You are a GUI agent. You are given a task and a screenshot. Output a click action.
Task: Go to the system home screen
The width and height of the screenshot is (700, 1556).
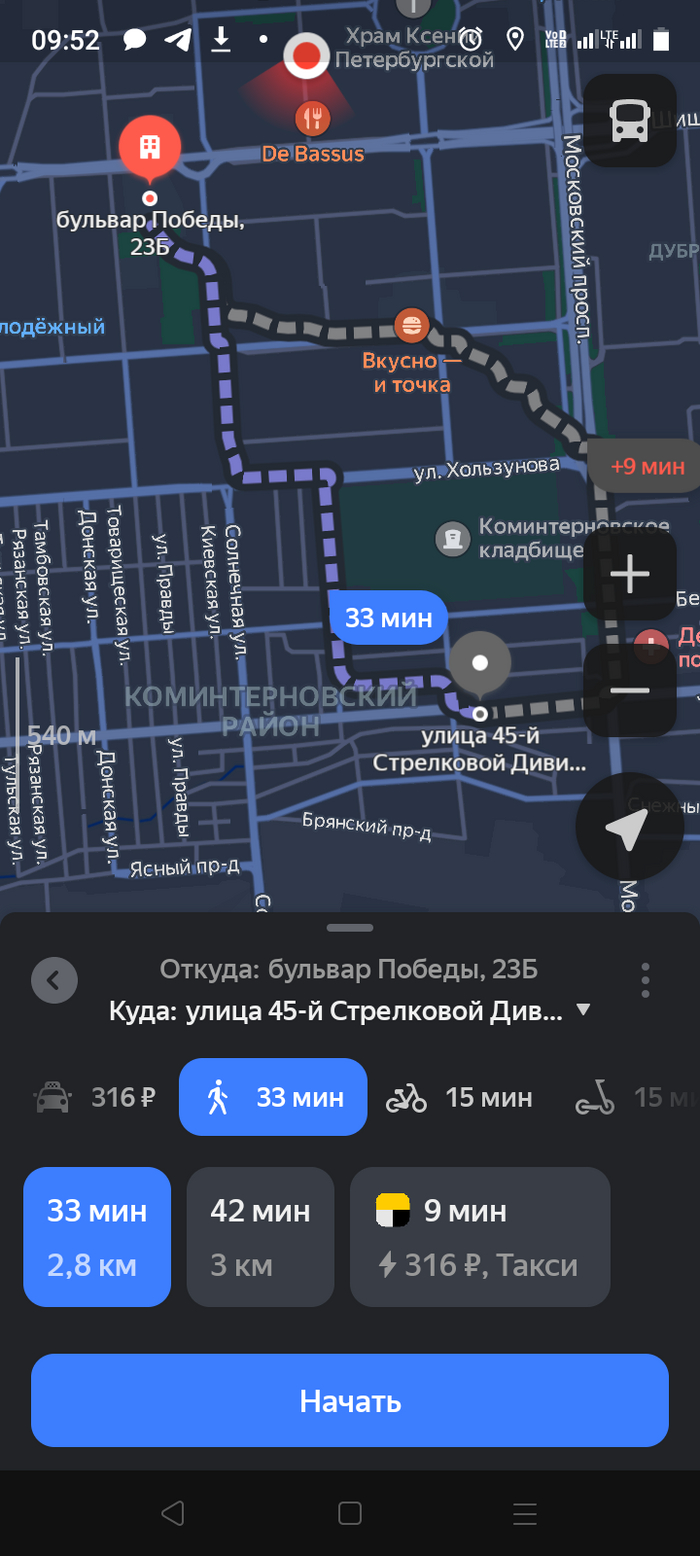tap(350, 1513)
